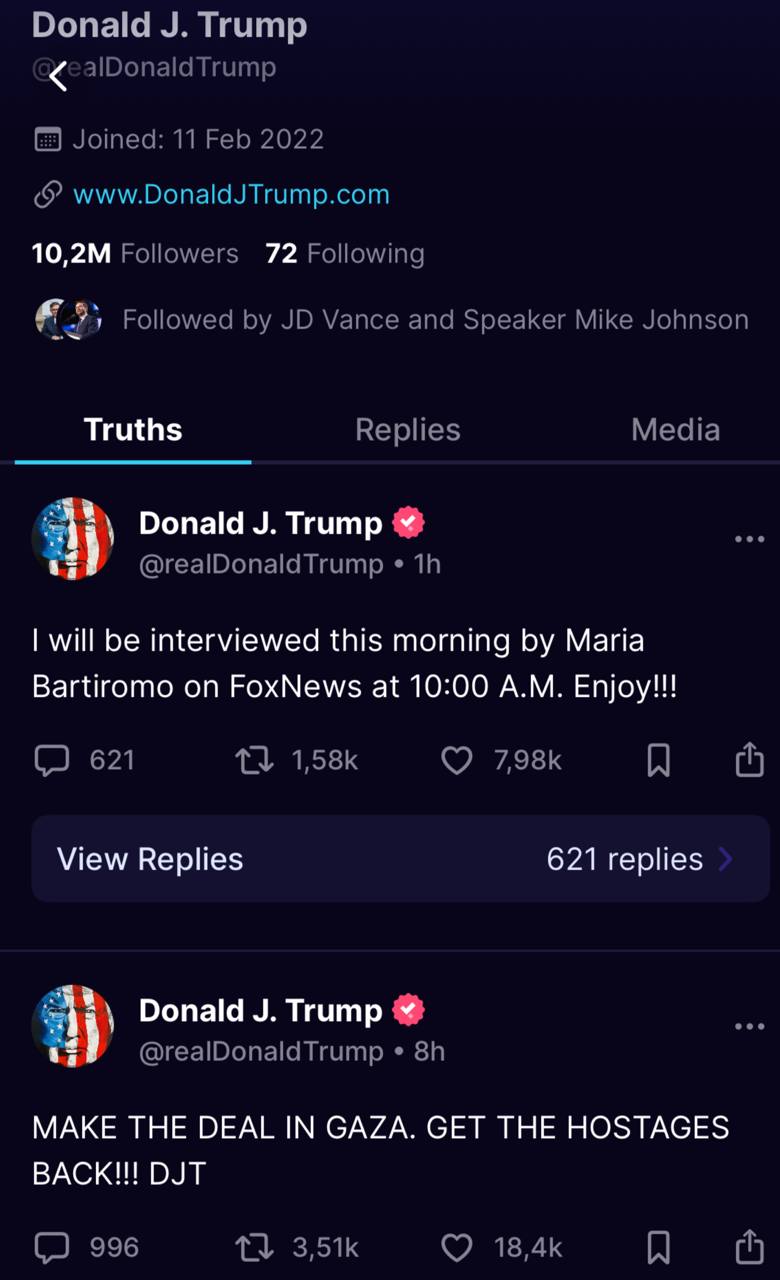Open the www.DonaldJTrump.com link
The height and width of the screenshot is (1280, 780).
231,194
